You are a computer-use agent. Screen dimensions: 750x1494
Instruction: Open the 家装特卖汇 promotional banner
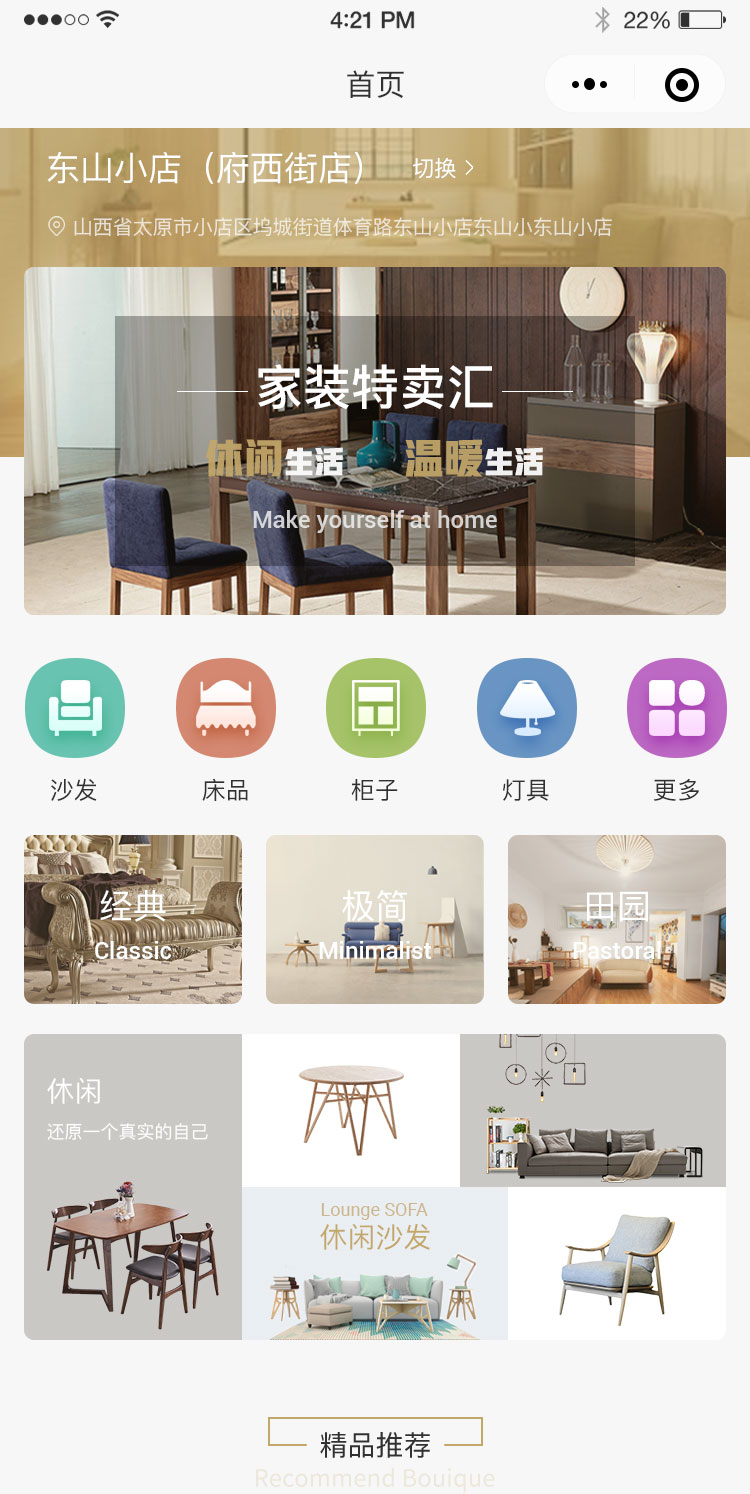click(375, 440)
